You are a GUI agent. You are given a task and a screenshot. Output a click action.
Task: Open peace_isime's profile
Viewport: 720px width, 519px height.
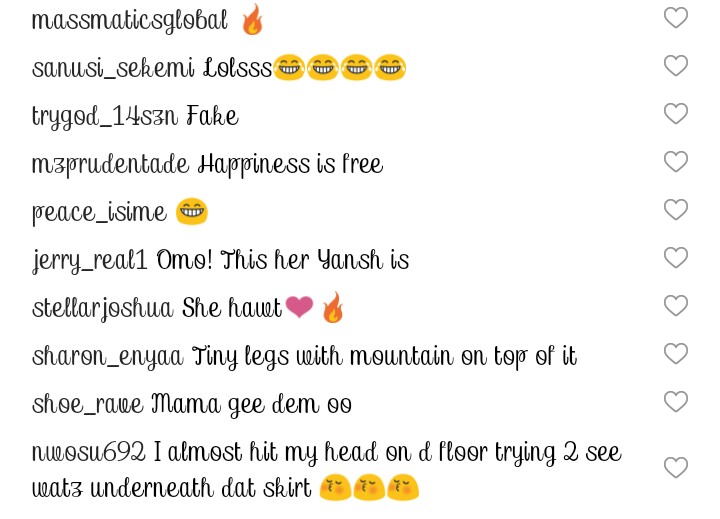97,213
